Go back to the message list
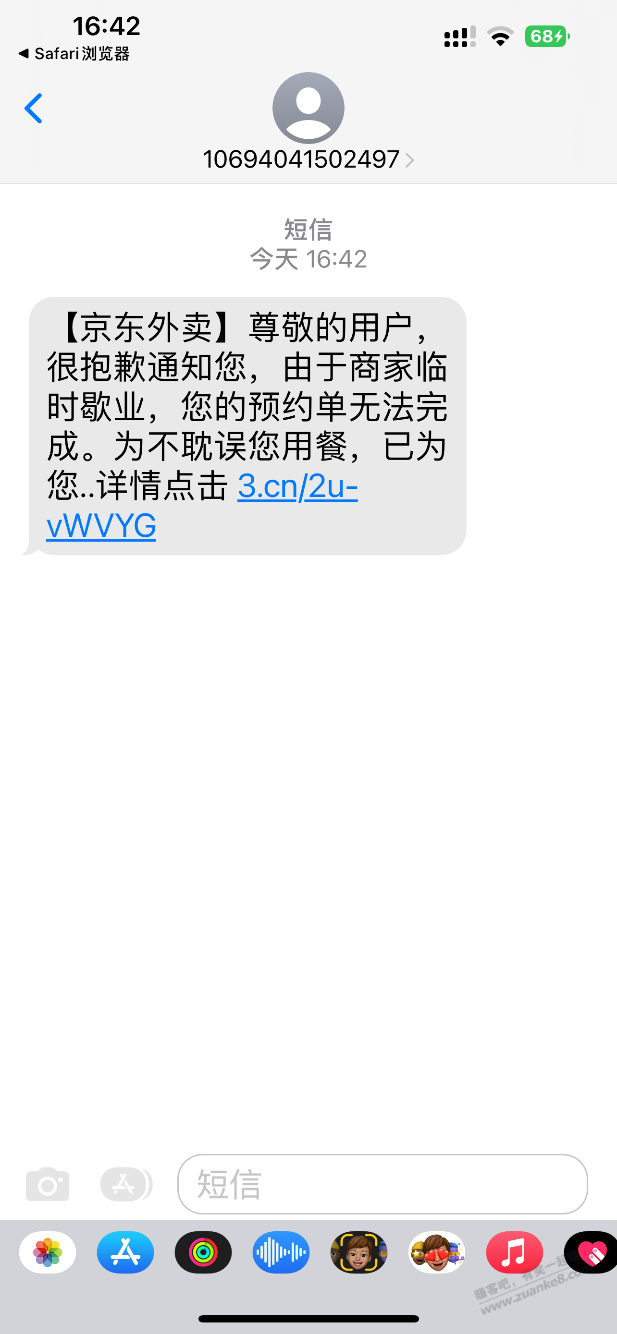Viewport: 617px width, 1334px height. coord(34,108)
